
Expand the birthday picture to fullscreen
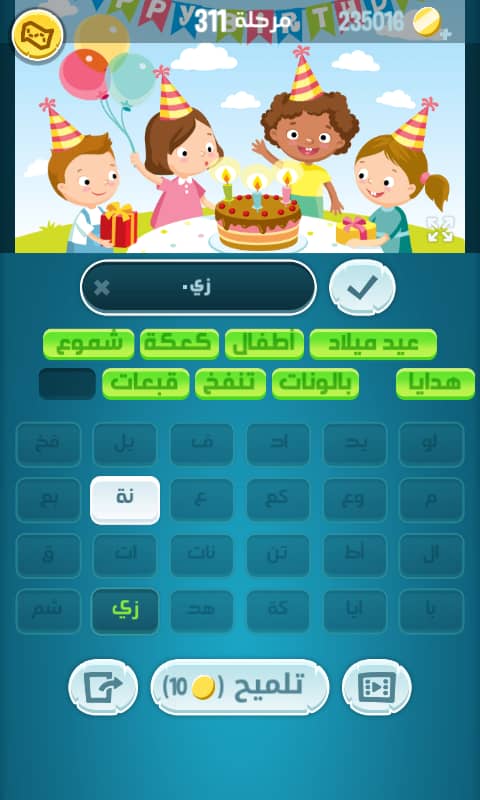pos(440,229)
